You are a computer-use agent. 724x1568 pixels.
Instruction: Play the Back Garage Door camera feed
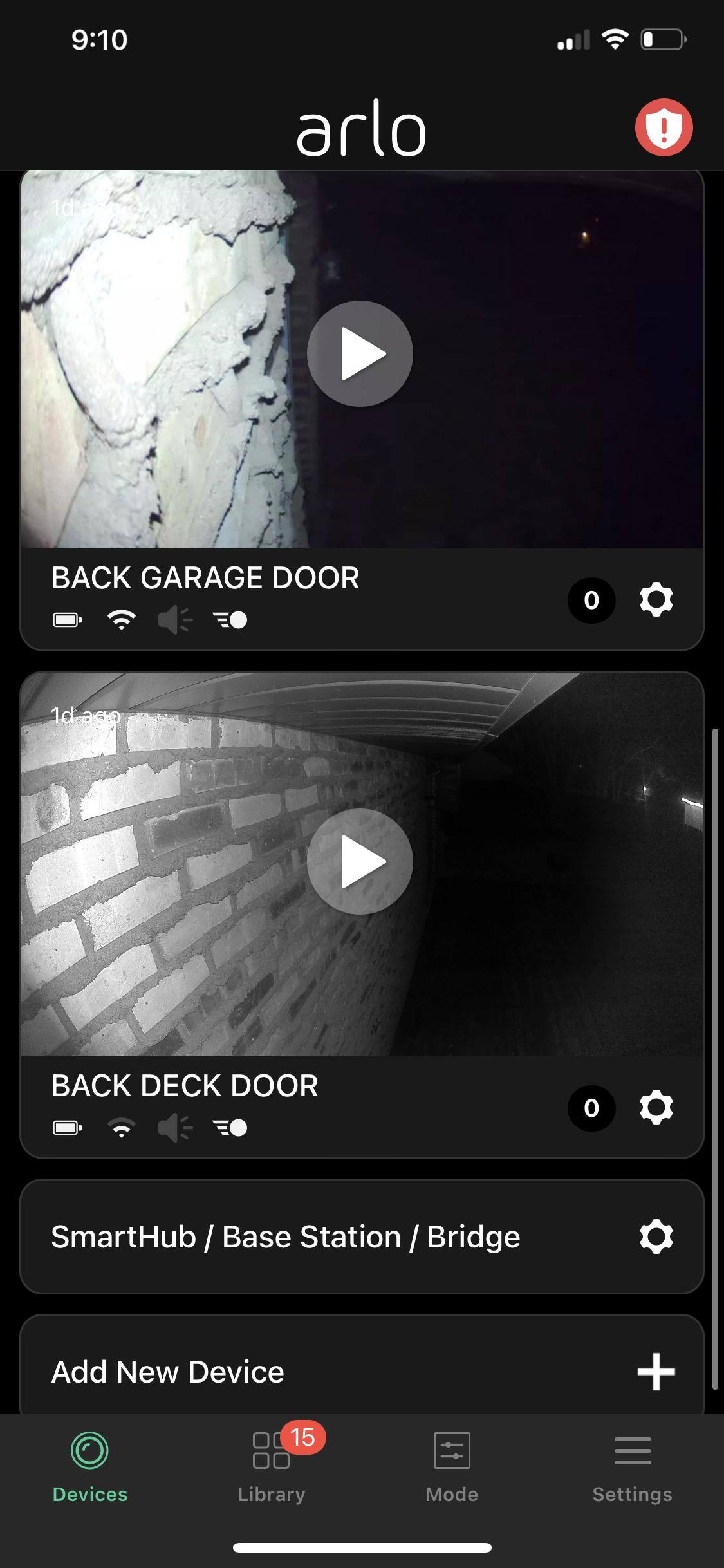360,353
